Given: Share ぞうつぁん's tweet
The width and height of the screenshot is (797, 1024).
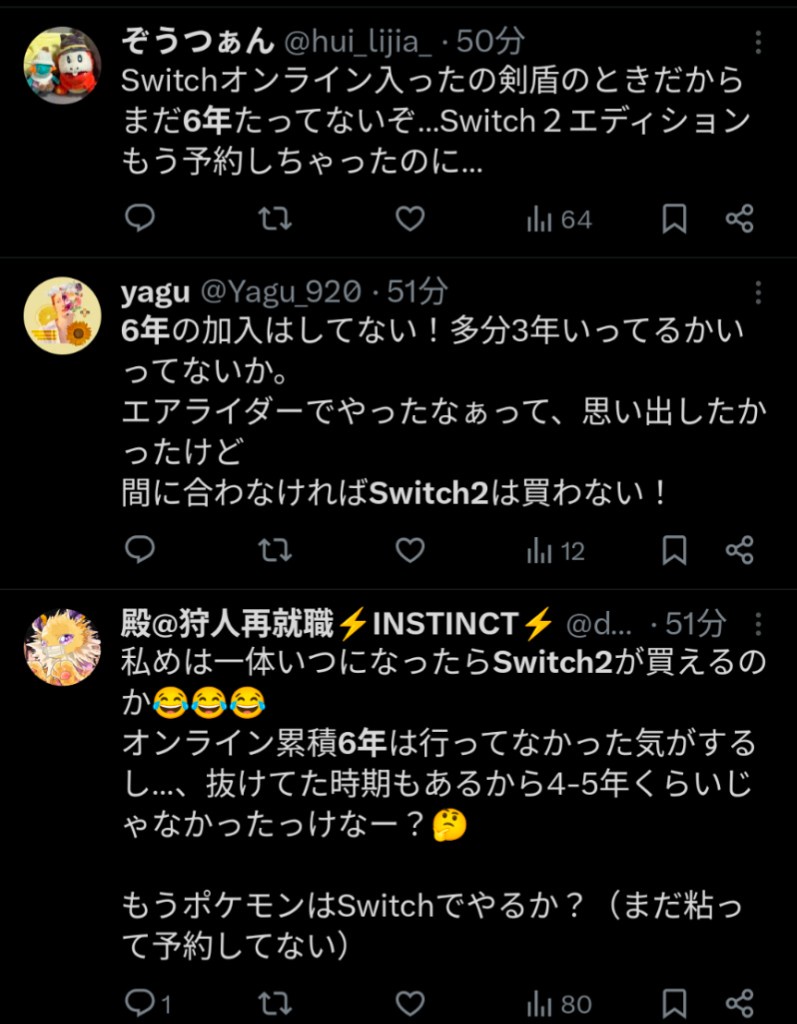Looking at the screenshot, I should 739,218.
